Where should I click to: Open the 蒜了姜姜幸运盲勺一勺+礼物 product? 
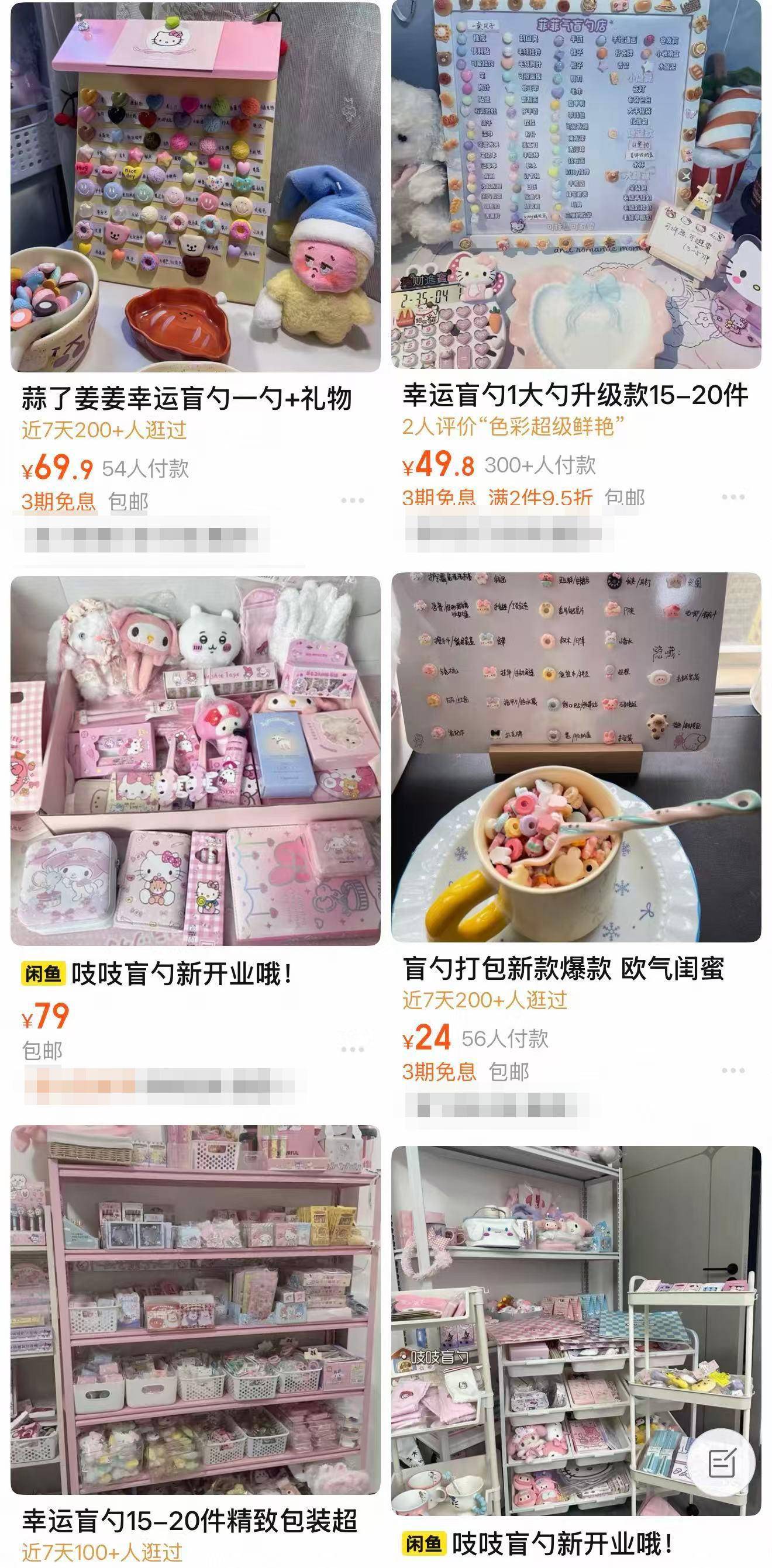click(x=195, y=188)
